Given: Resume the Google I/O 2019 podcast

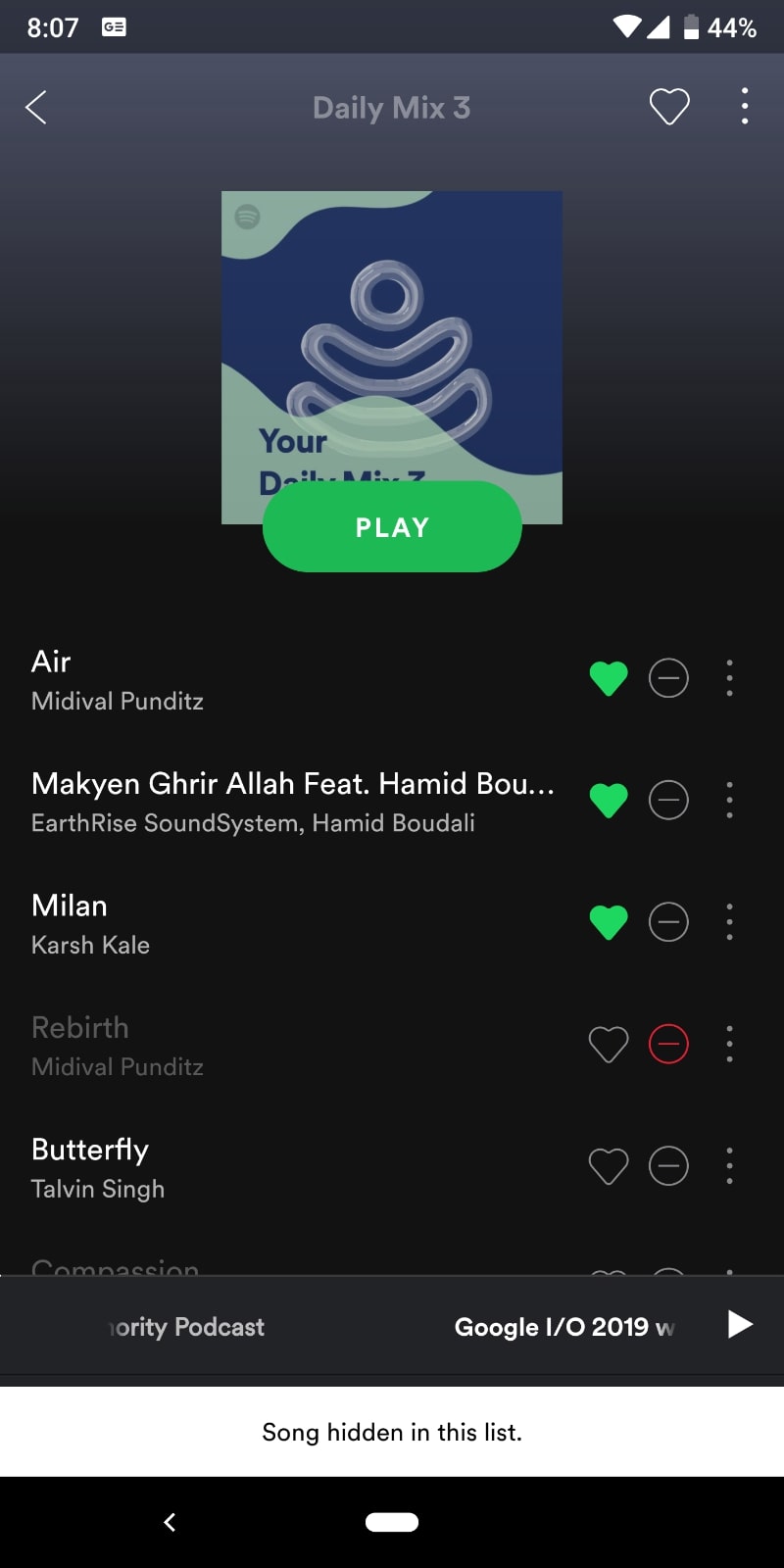Looking at the screenshot, I should (x=740, y=1325).
